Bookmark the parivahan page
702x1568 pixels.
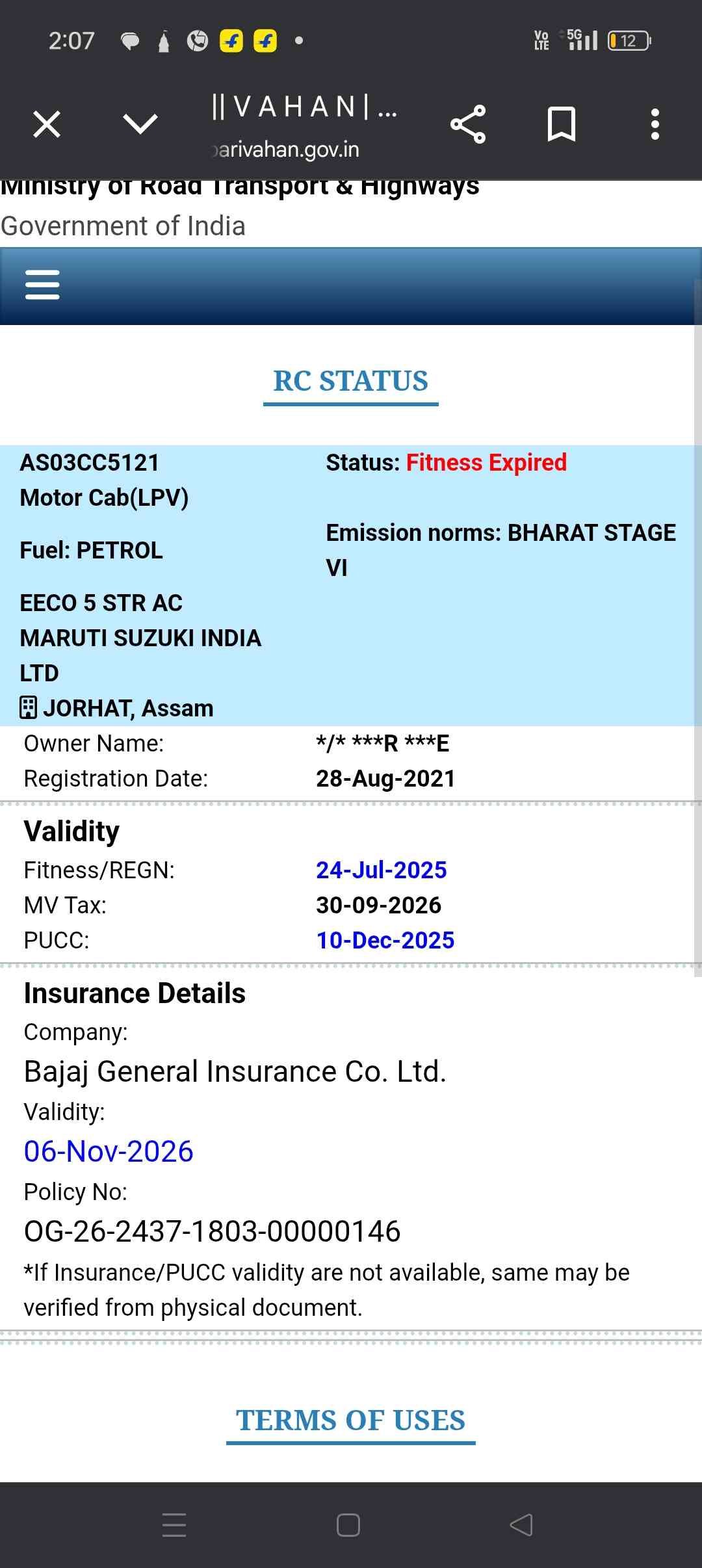tap(562, 124)
